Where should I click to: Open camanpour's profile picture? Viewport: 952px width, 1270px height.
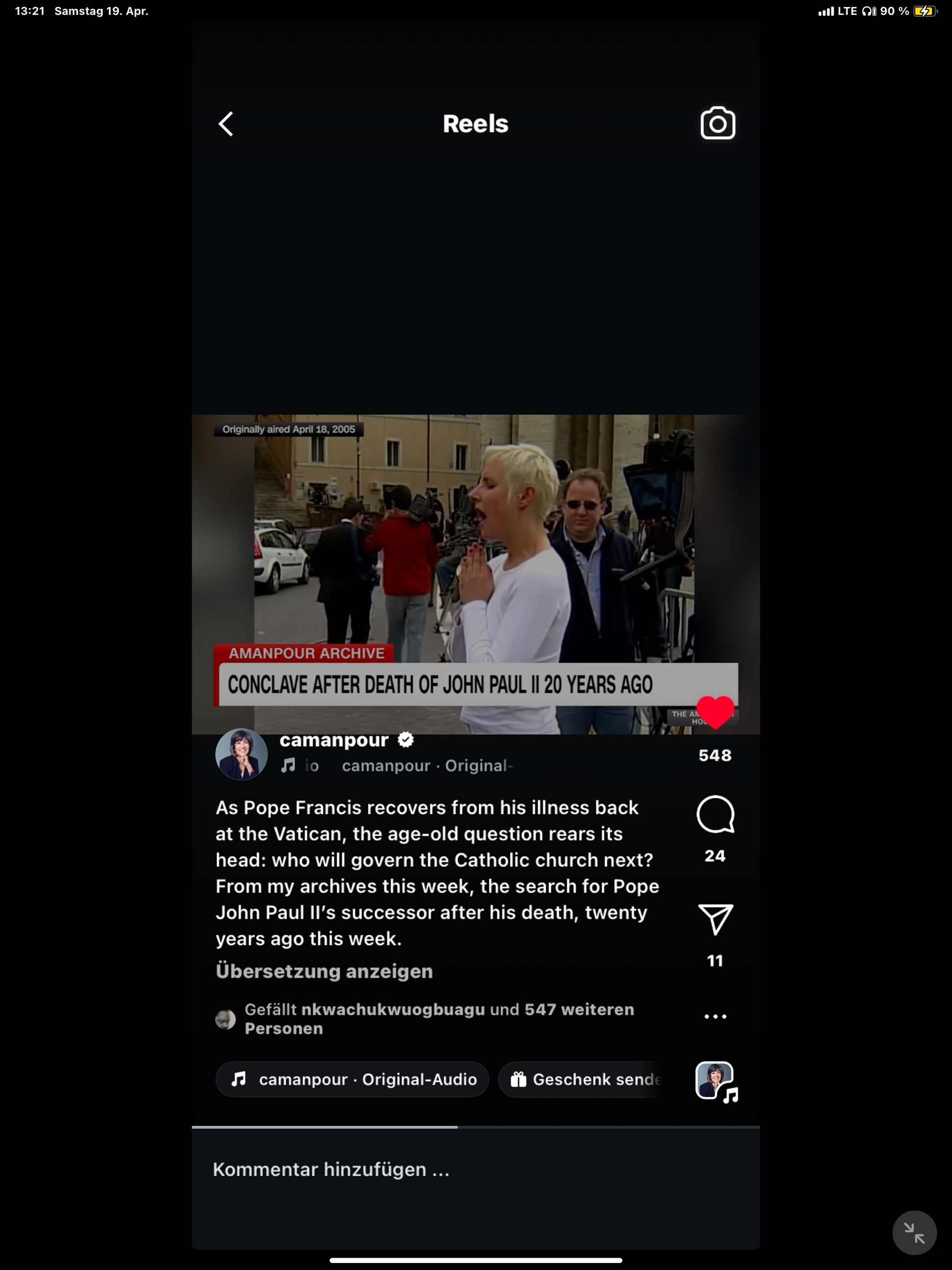coord(241,754)
